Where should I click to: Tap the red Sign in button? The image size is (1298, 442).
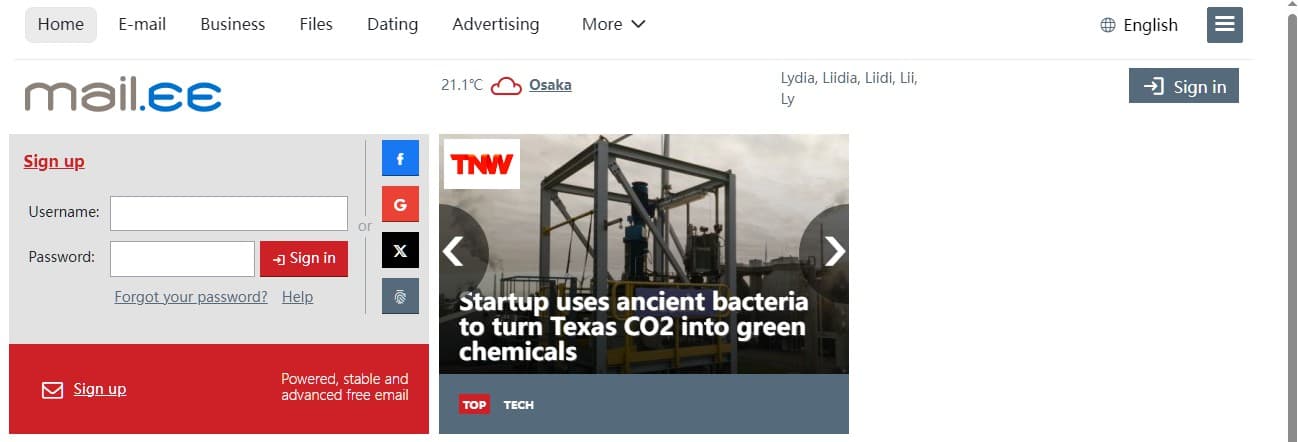[x=304, y=258]
